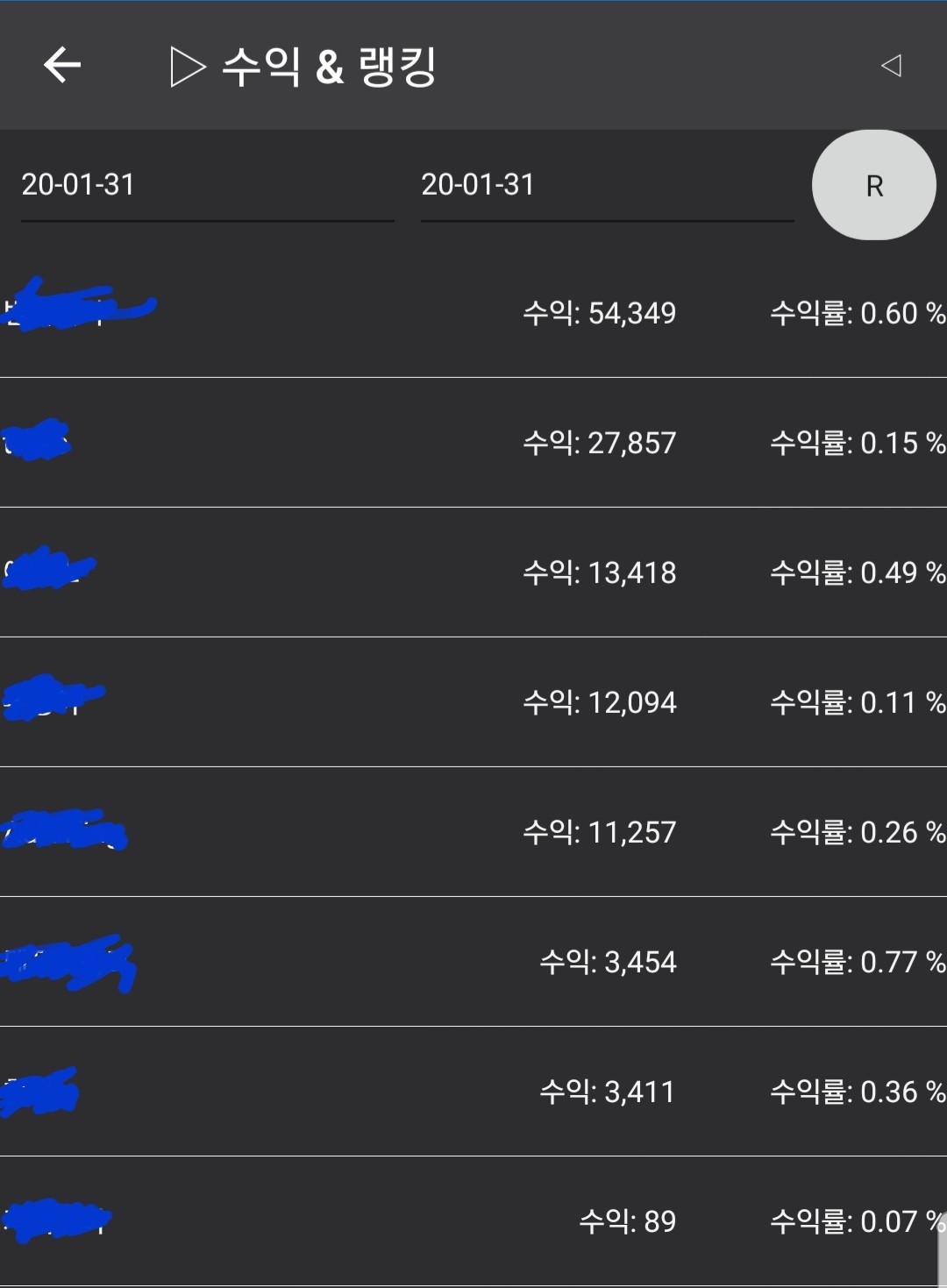The image size is (947, 1288).
Task: Open the end date field
Action: [x=607, y=185]
